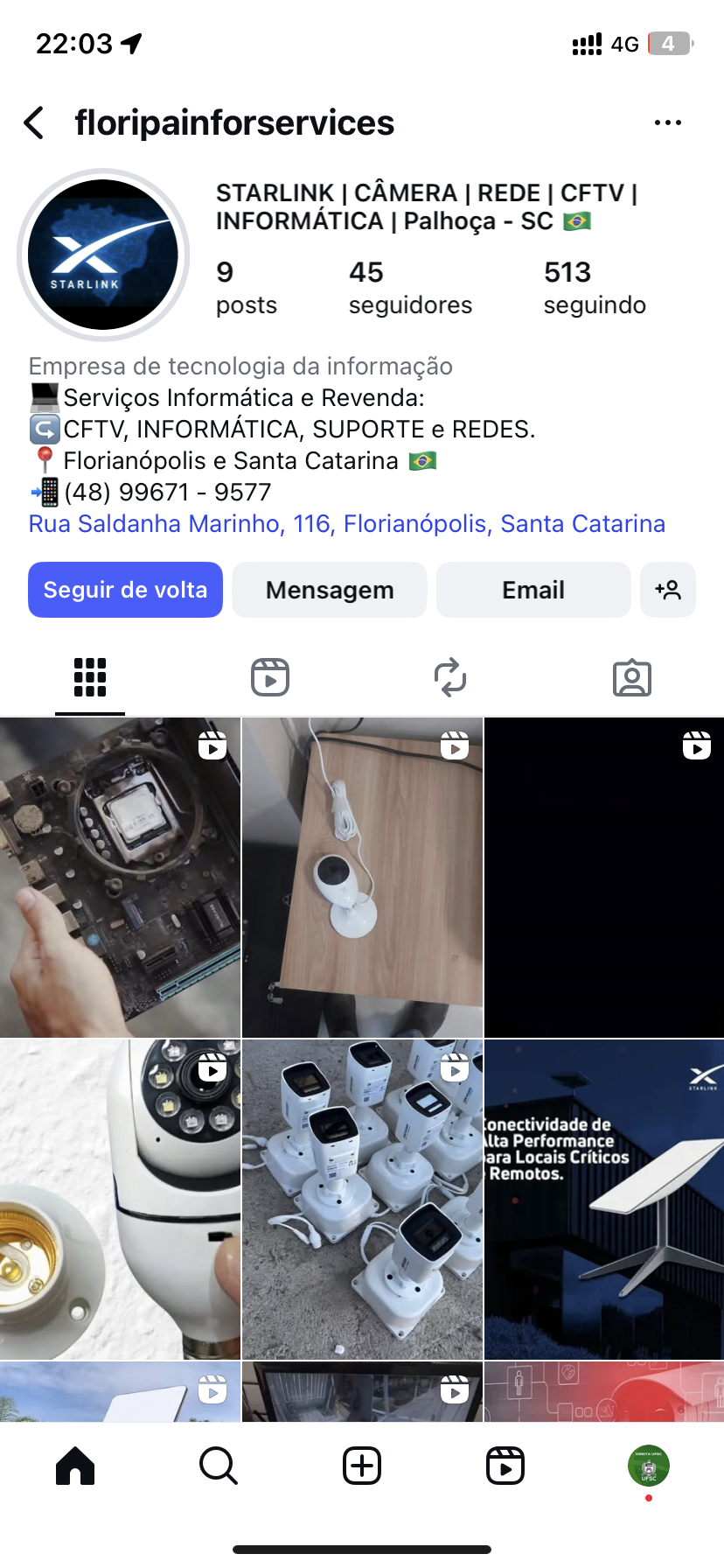Open the lamp-socket camera reel
This screenshot has height=1568, width=724.
coord(120,1199)
